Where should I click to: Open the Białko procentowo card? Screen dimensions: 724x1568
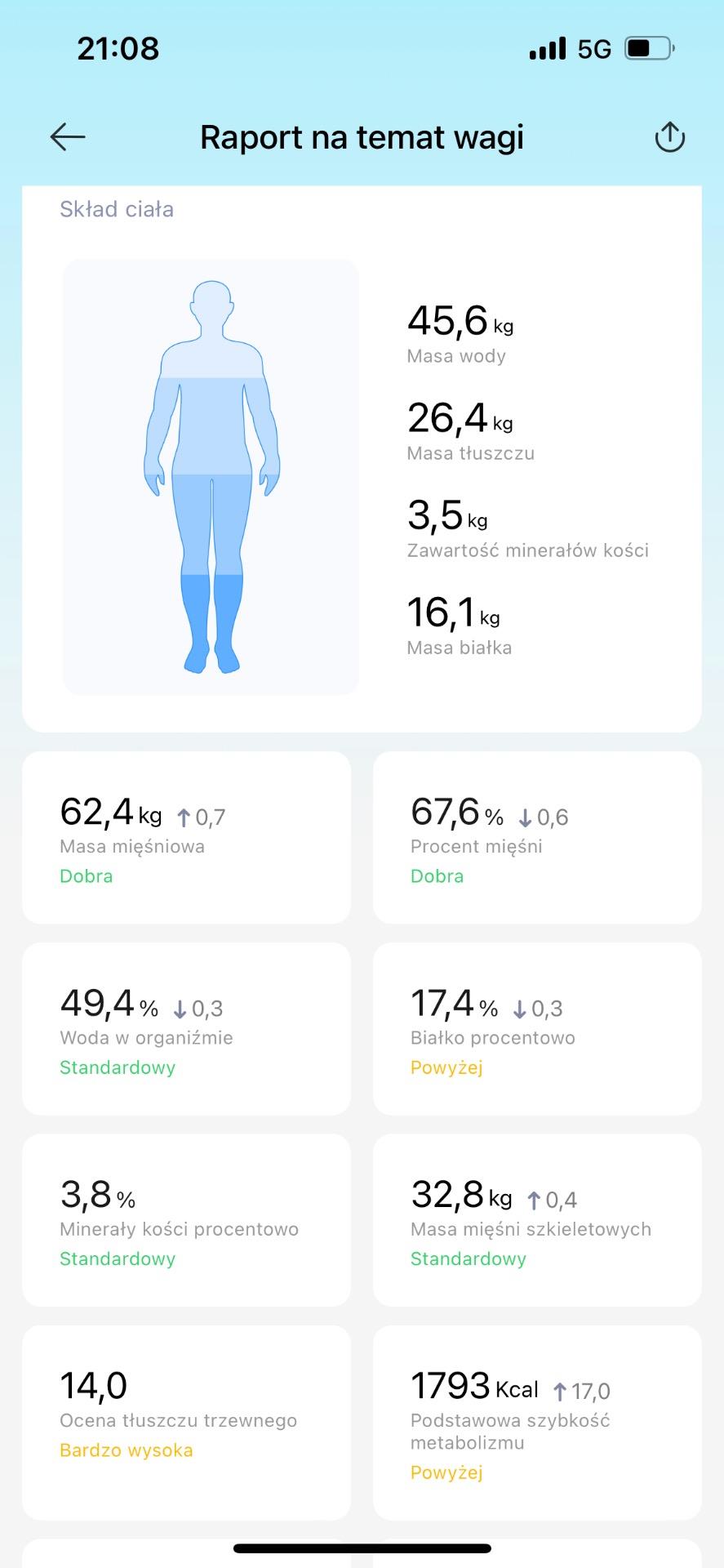pyautogui.click(x=537, y=1029)
